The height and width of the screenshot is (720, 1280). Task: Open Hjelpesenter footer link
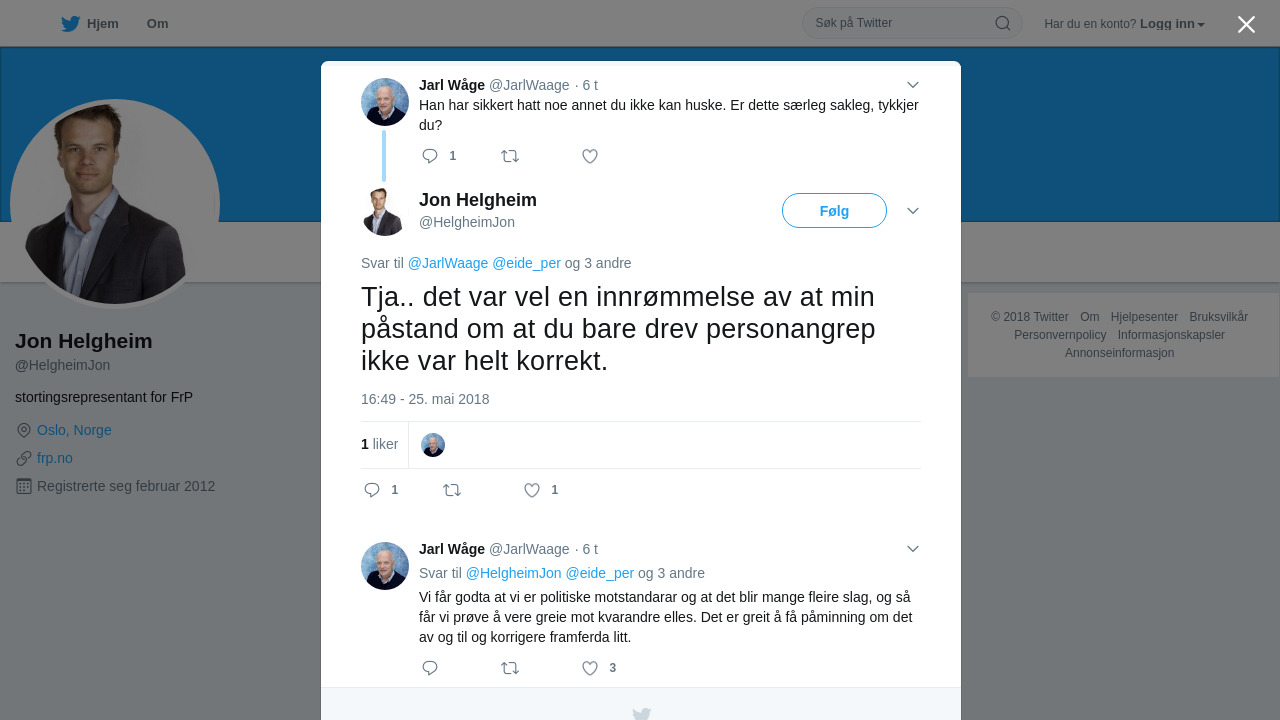pyautogui.click(x=1144, y=317)
